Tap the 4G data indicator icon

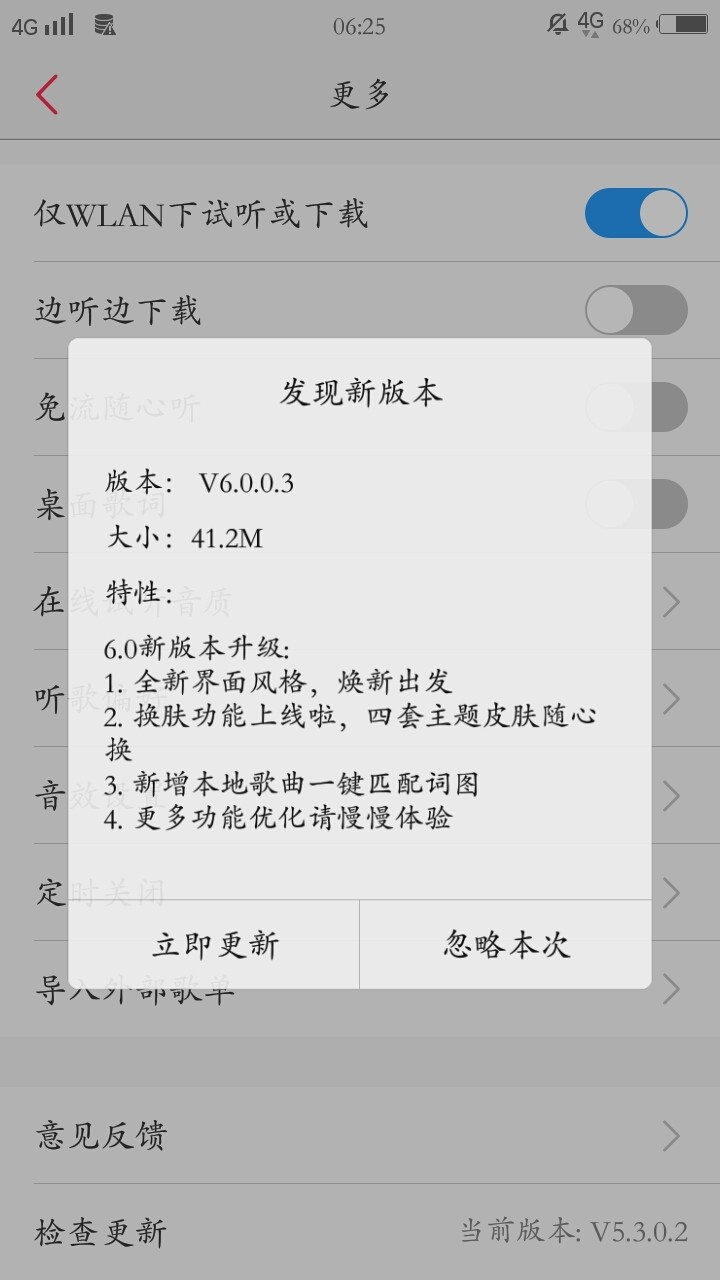(589, 24)
